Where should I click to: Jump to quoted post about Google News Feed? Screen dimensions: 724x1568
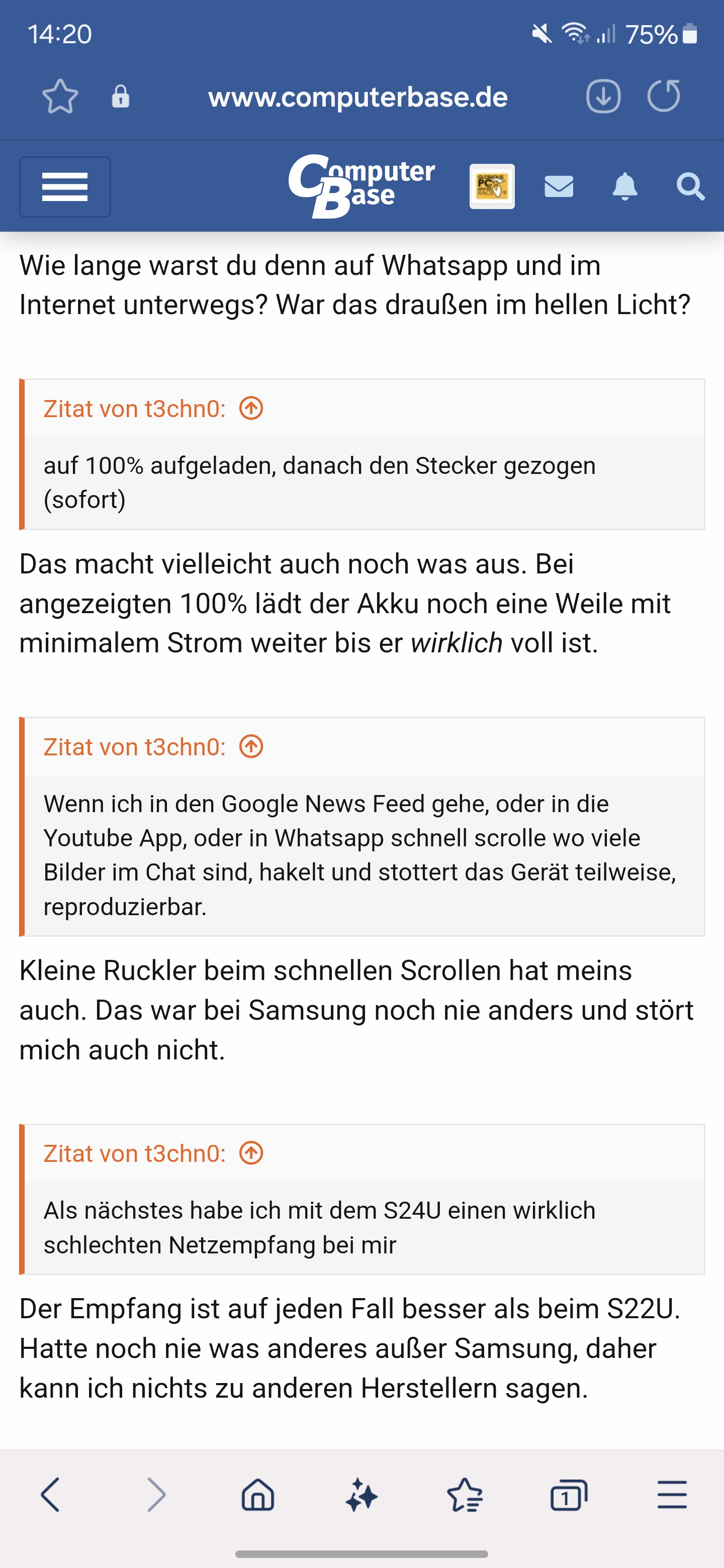(x=251, y=746)
